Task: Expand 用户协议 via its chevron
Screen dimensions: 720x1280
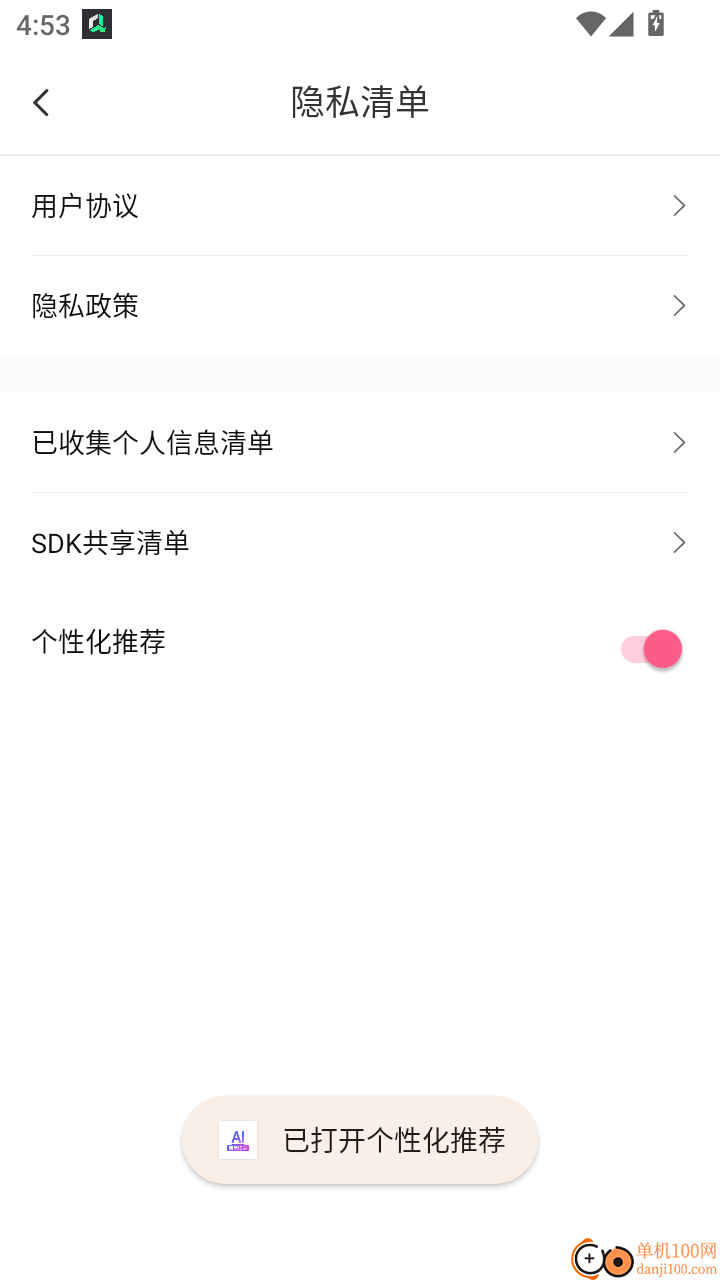Action: point(679,206)
